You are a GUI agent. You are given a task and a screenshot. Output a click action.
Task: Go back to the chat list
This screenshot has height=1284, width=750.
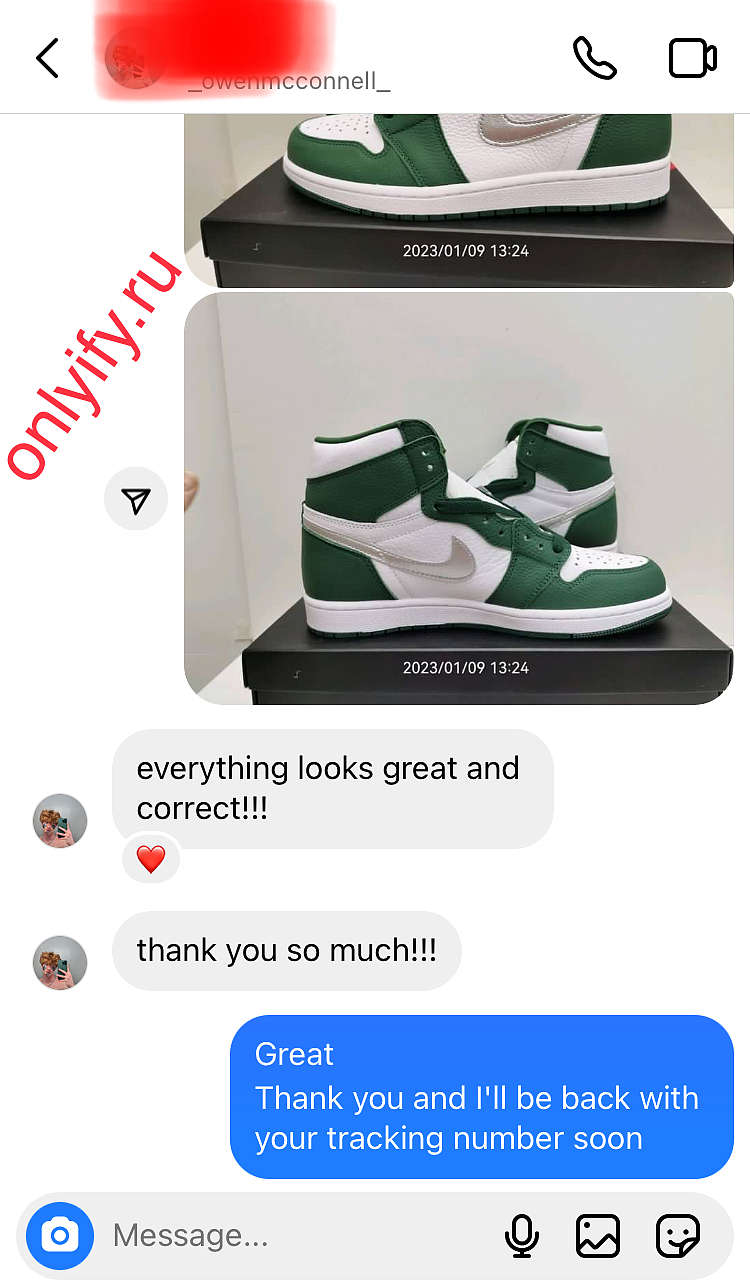coord(47,58)
